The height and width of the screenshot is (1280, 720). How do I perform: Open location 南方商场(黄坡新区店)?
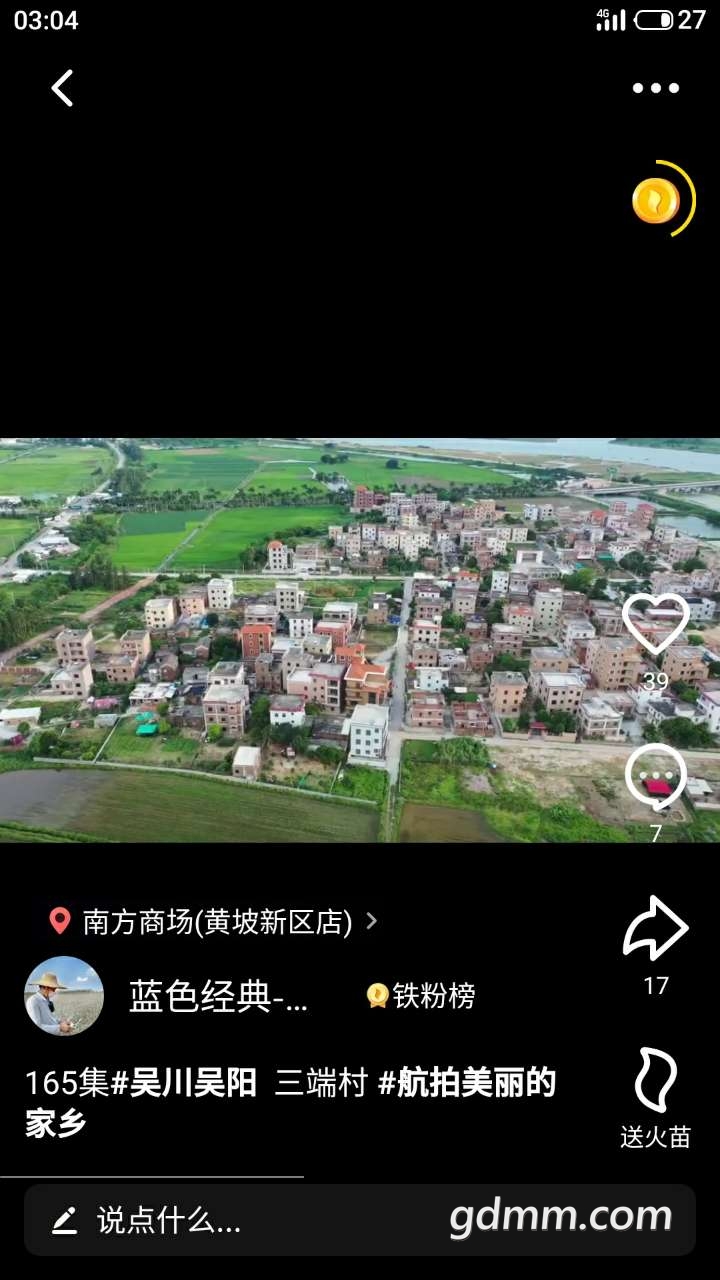tap(216, 921)
